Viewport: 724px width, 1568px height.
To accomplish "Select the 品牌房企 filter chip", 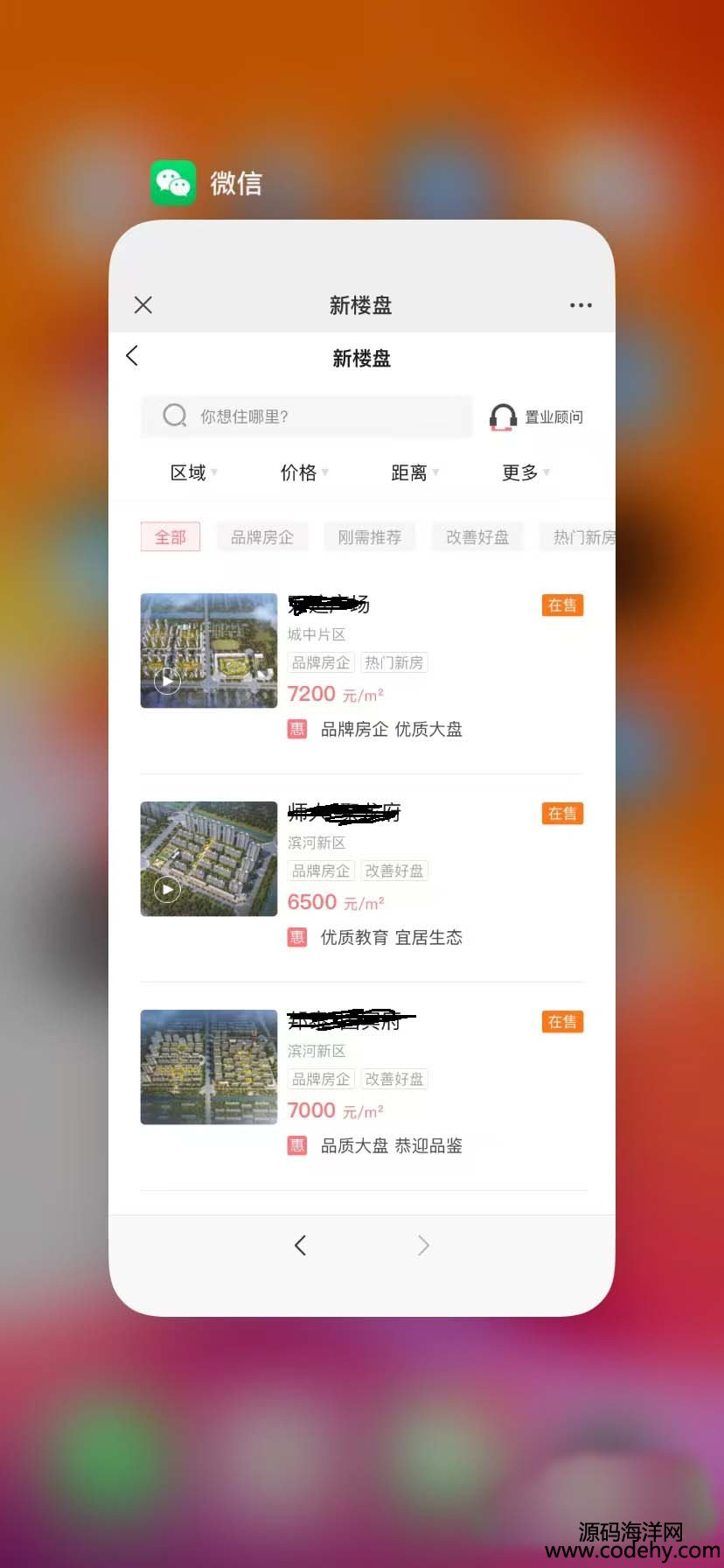I will coord(261,537).
